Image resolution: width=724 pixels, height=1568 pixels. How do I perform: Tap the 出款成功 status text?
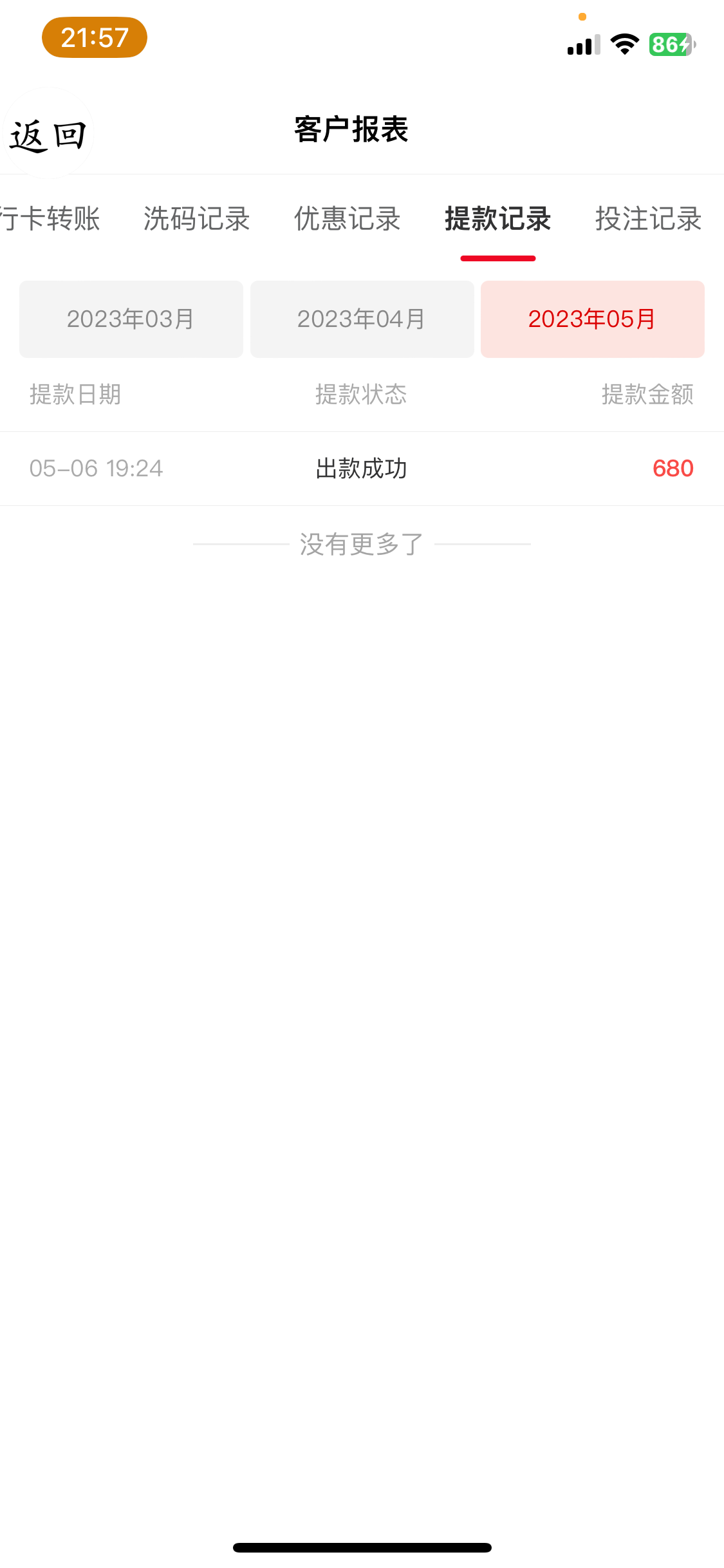(x=361, y=469)
